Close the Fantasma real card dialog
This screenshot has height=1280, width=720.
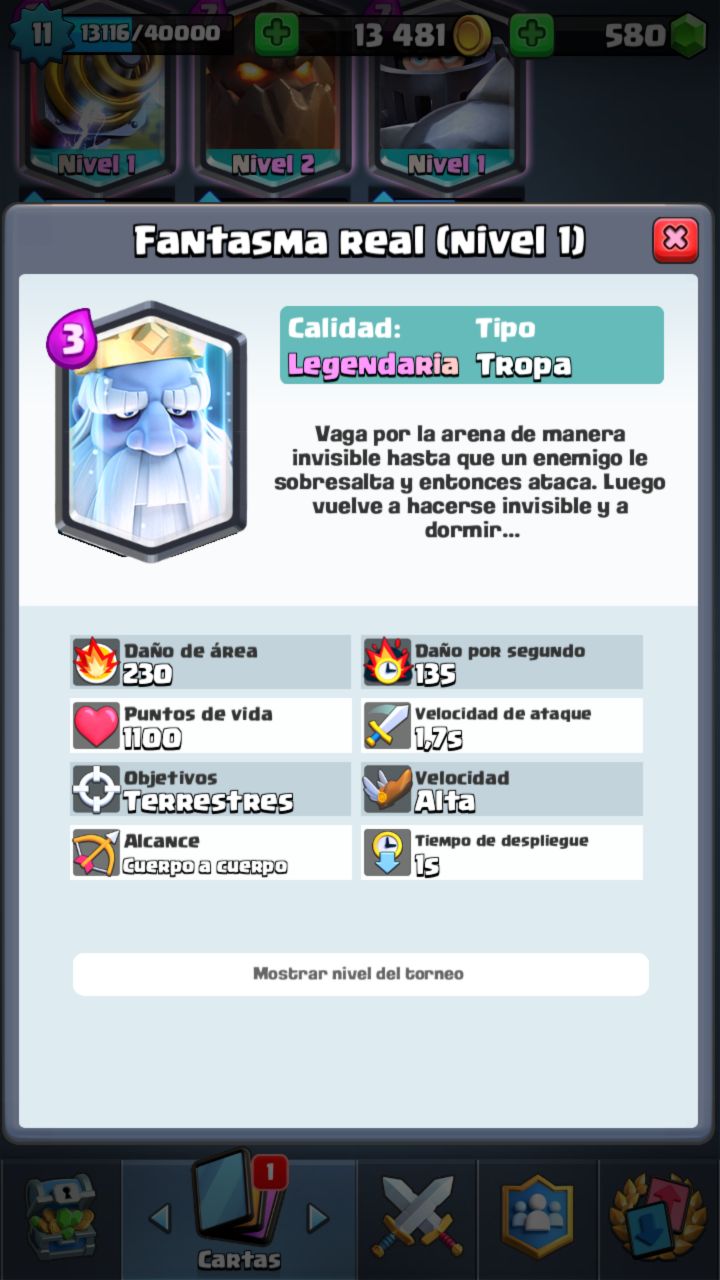675,239
